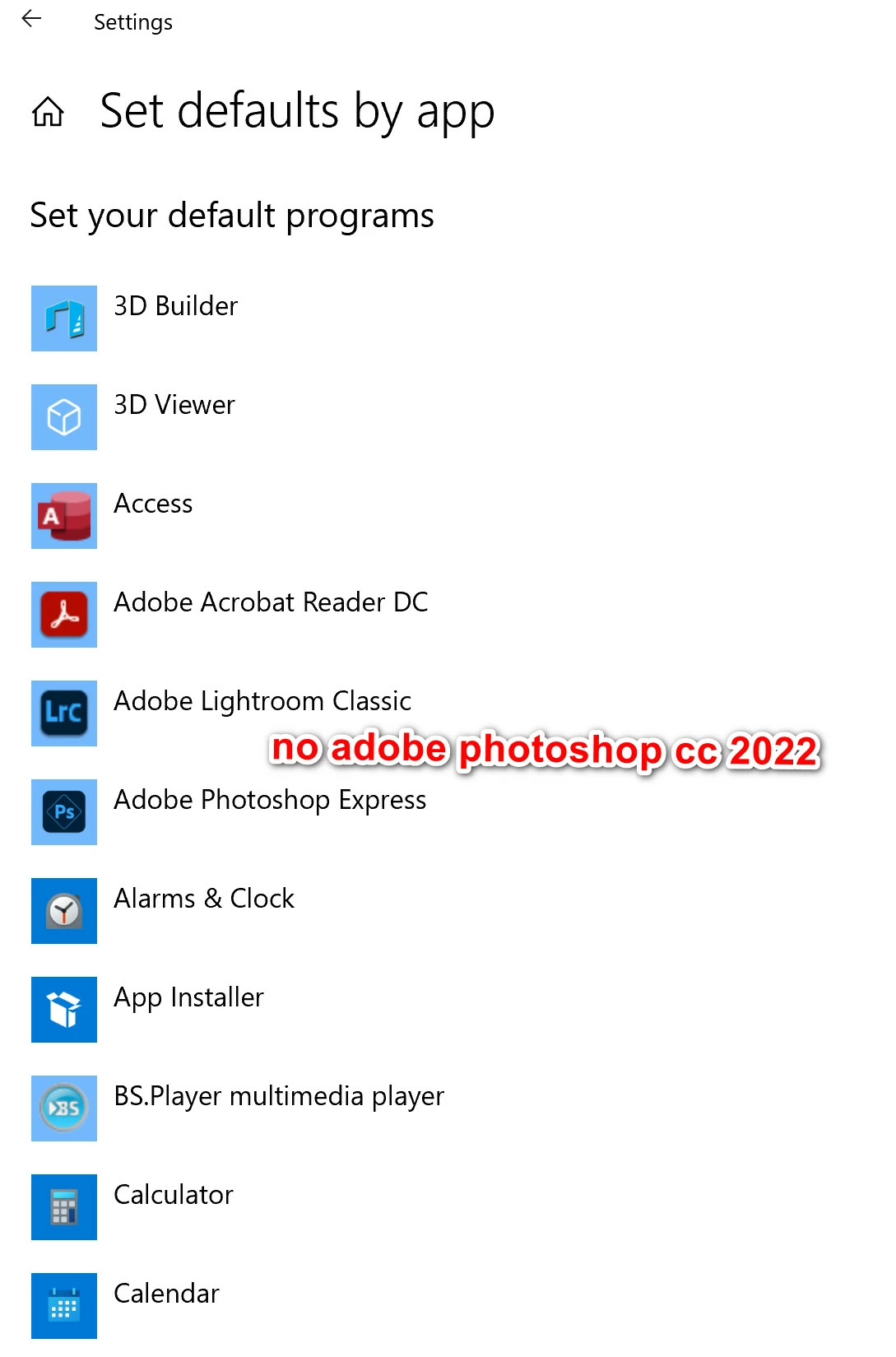
Task: Open the Settings home icon
Action: click(x=48, y=112)
